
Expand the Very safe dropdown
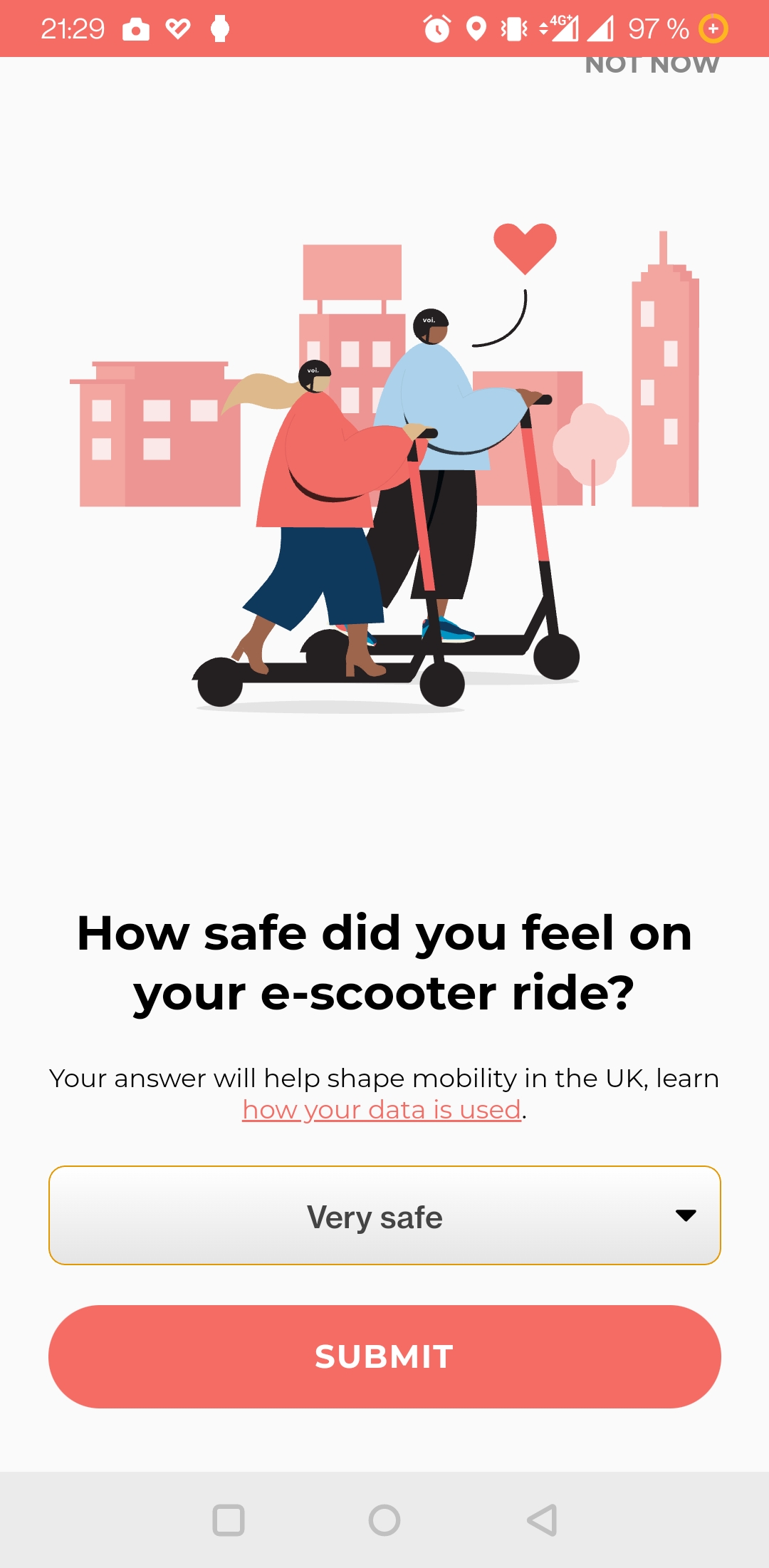tap(384, 1215)
